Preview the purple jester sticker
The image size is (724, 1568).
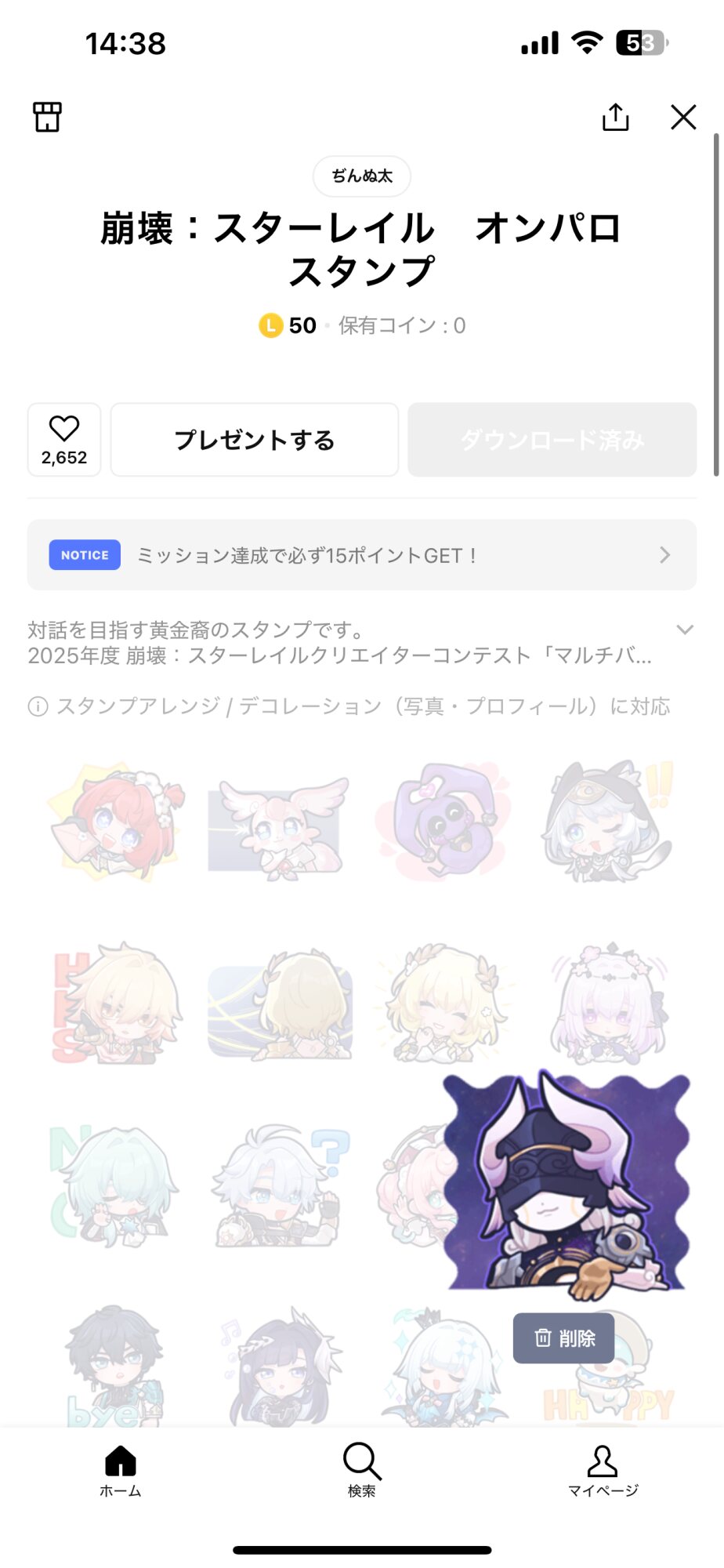[x=443, y=823]
